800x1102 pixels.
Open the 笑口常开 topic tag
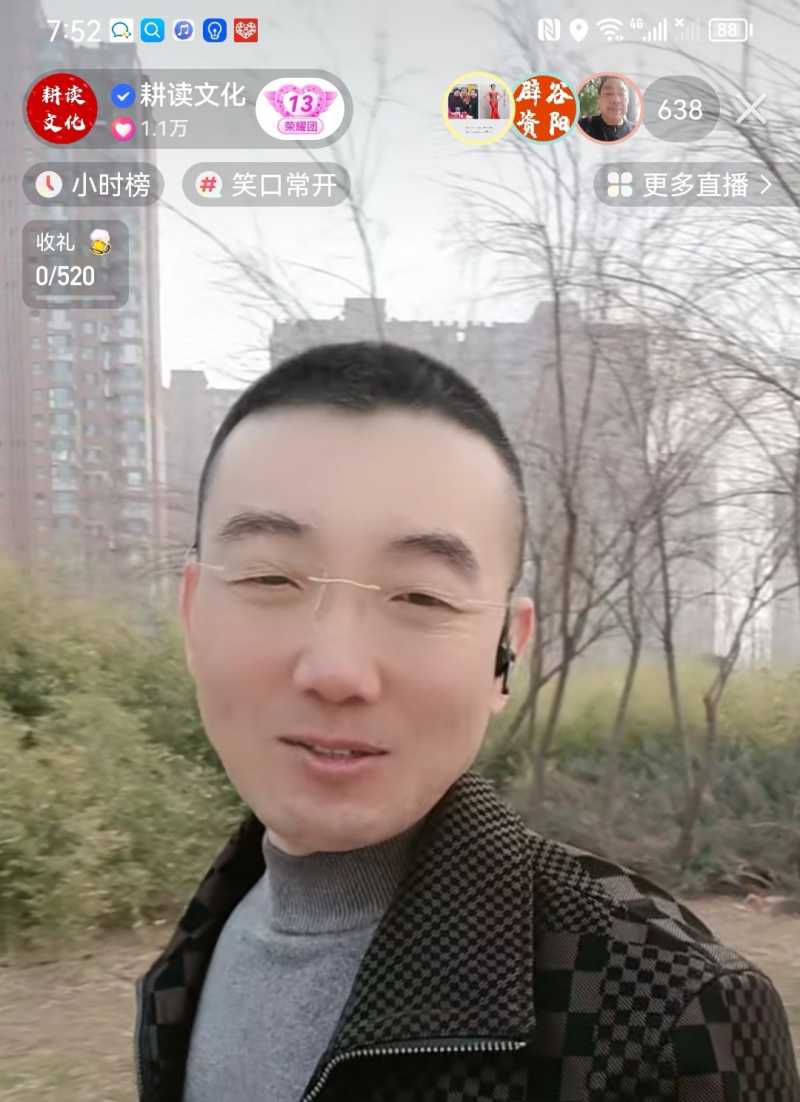click(267, 185)
